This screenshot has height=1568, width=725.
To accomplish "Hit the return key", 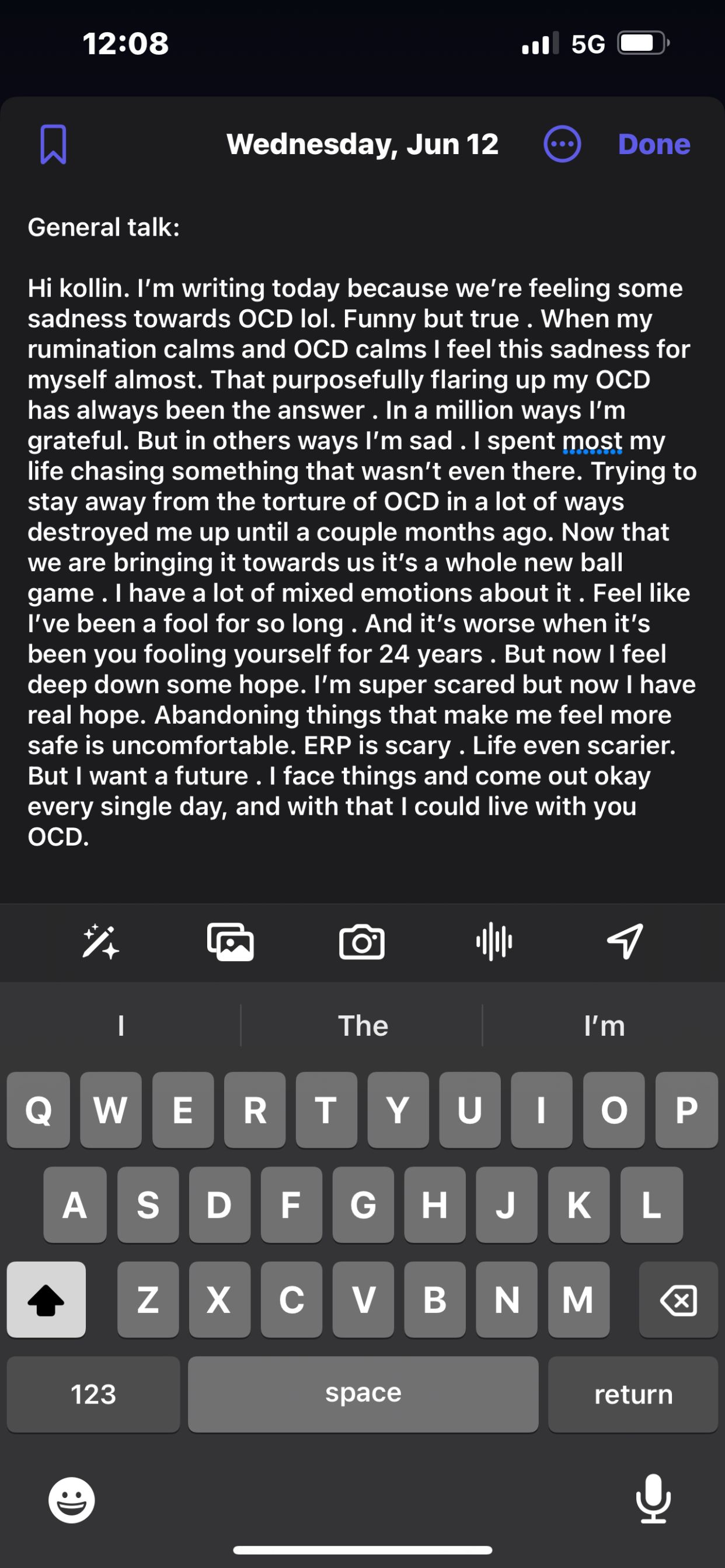I will point(633,1395).
